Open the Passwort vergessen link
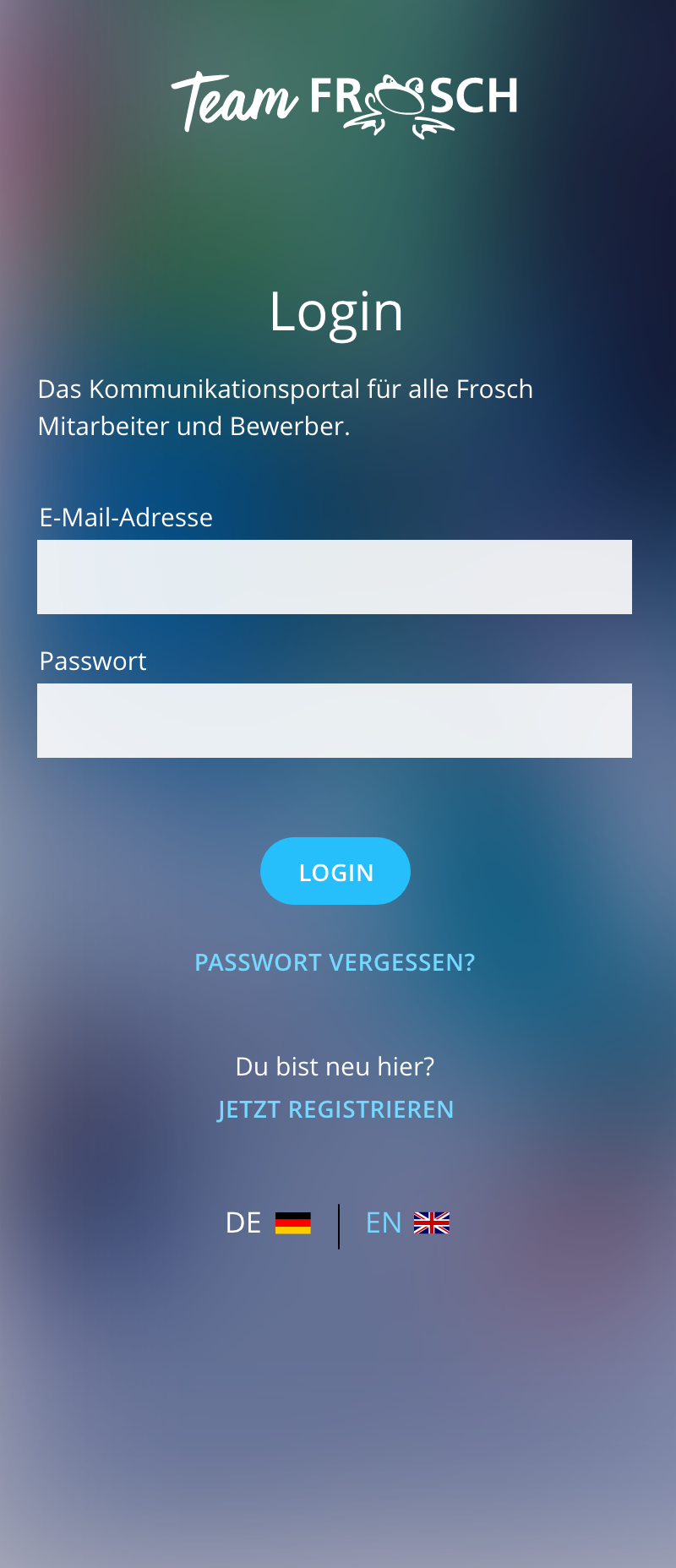 (335, 962)
